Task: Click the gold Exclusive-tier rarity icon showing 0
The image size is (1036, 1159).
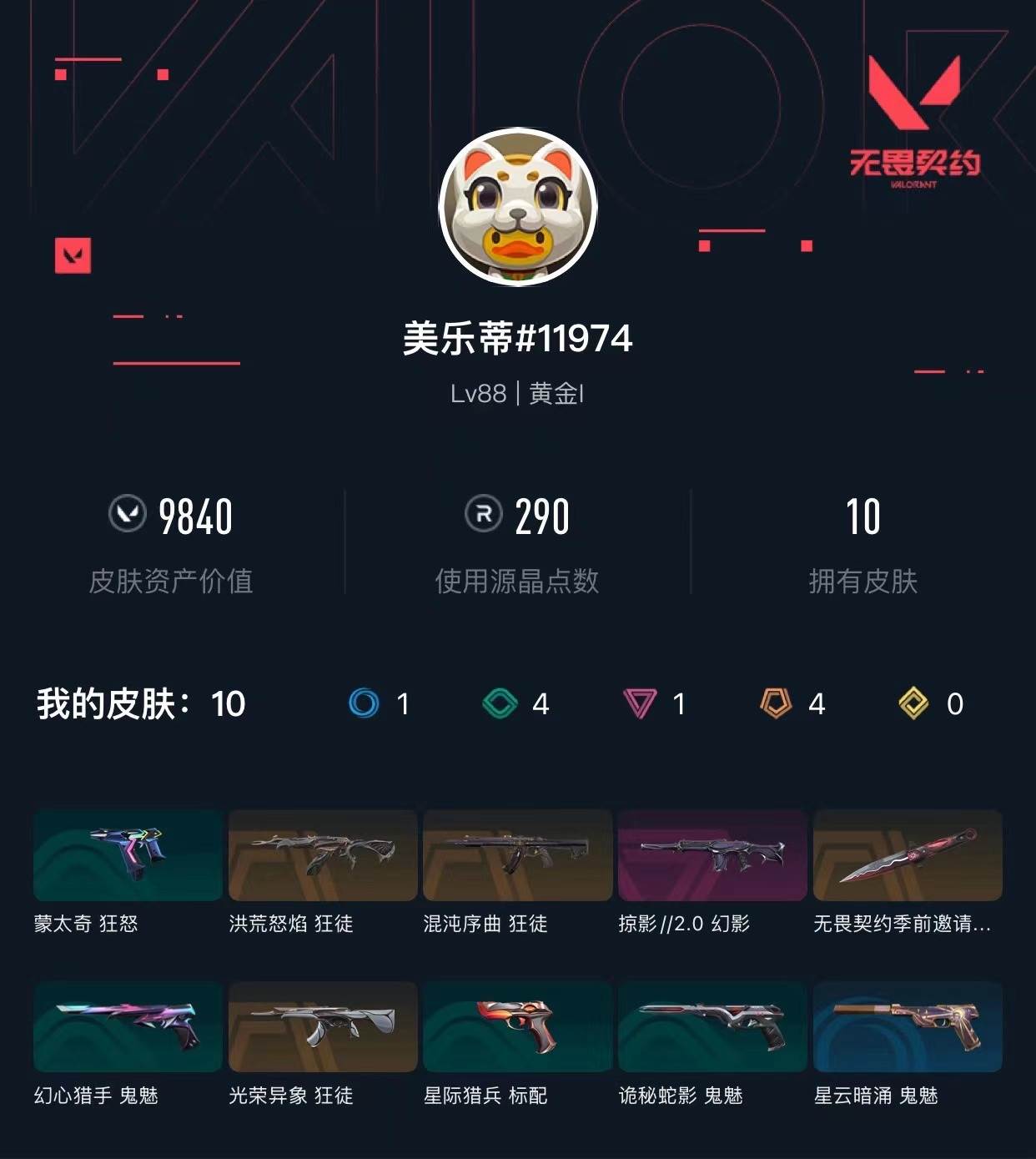Action: click(x=912, y=705)
